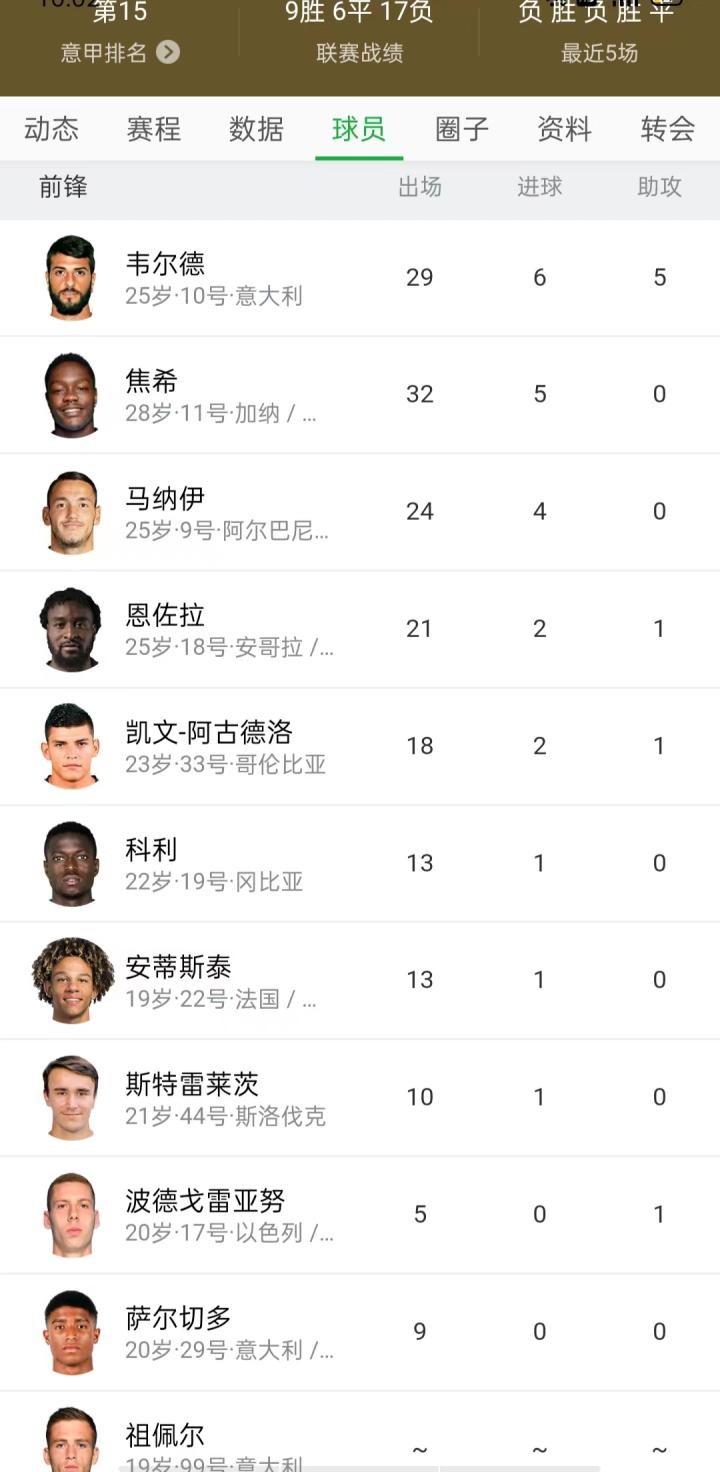Open the 资料 tab
The width and height of the screenshot is (720, 1472).
564,129
